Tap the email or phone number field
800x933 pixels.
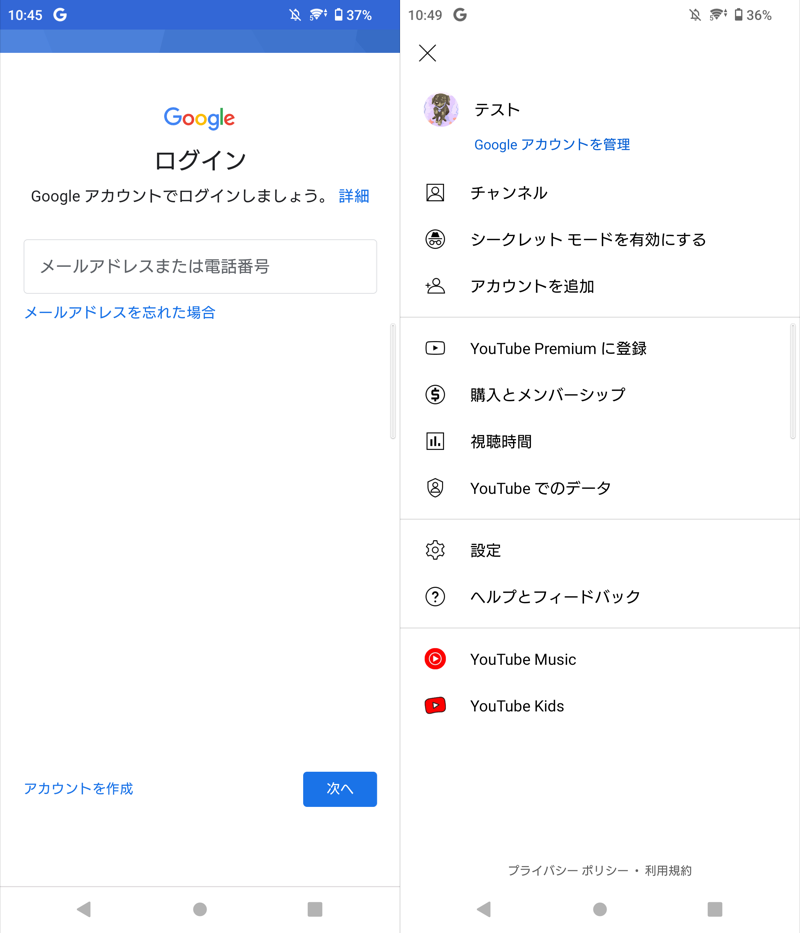pos(200,266)
